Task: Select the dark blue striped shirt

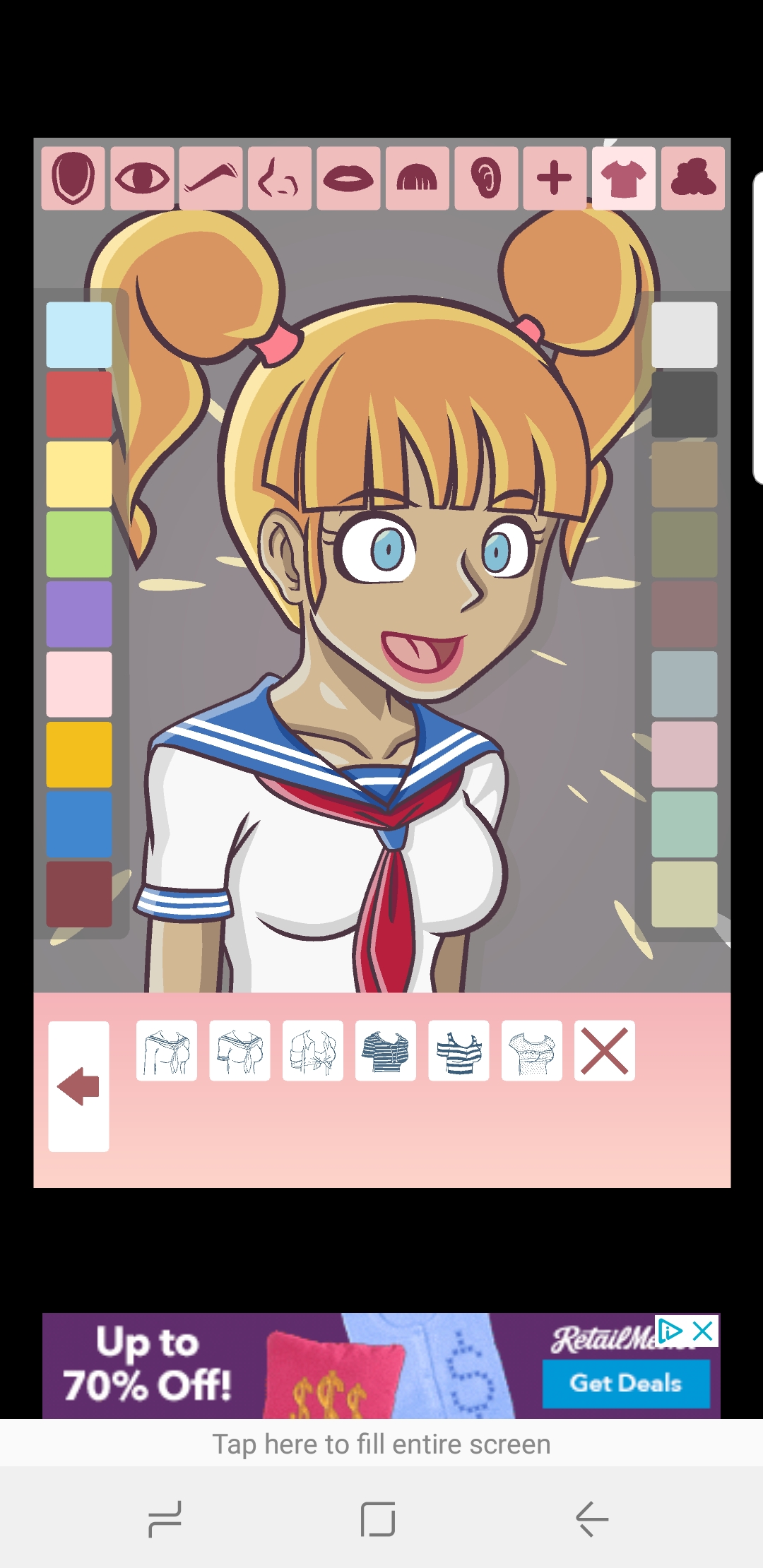Action: (386, 1050)
